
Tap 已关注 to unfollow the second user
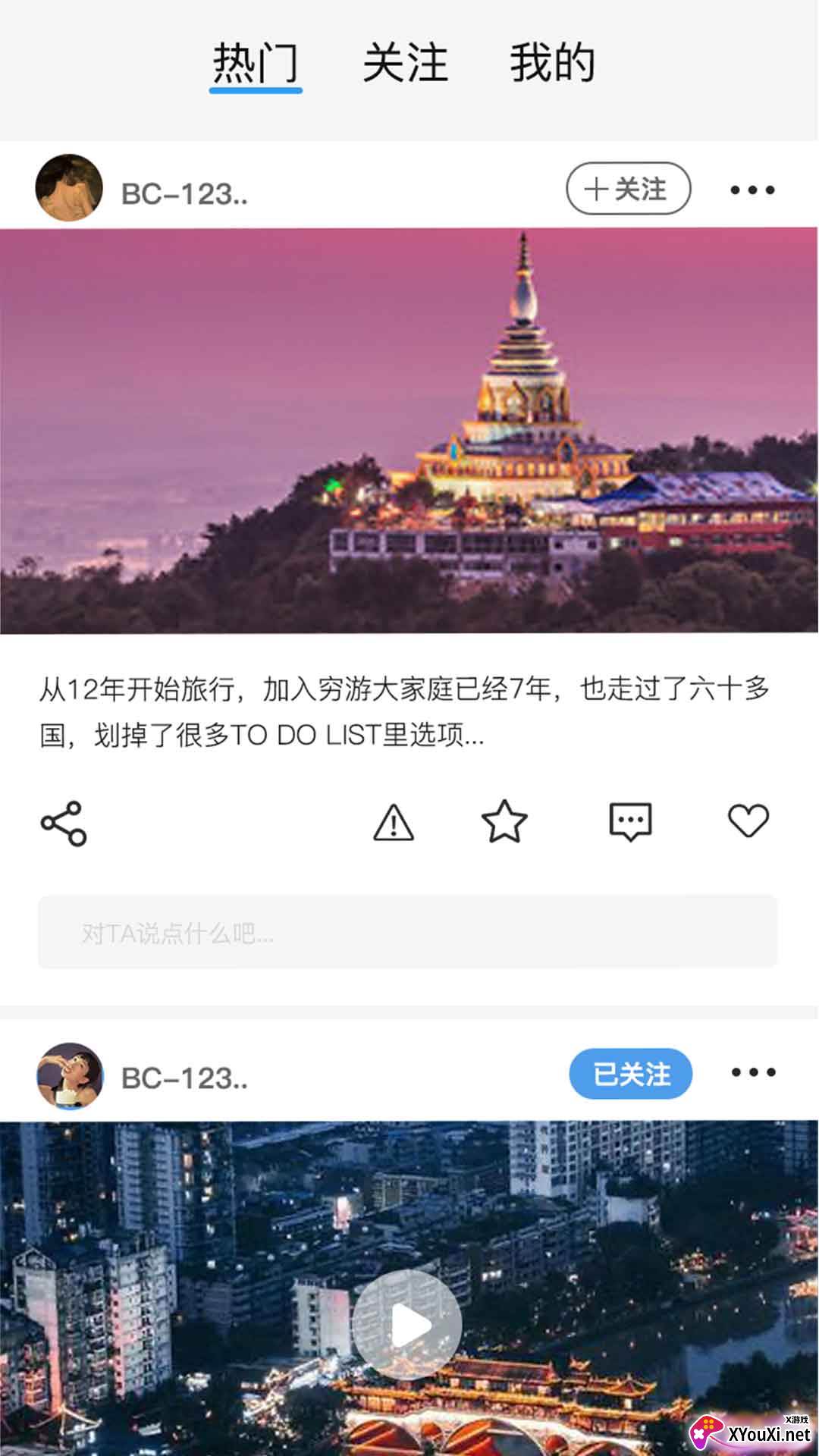click(629, 1073)
